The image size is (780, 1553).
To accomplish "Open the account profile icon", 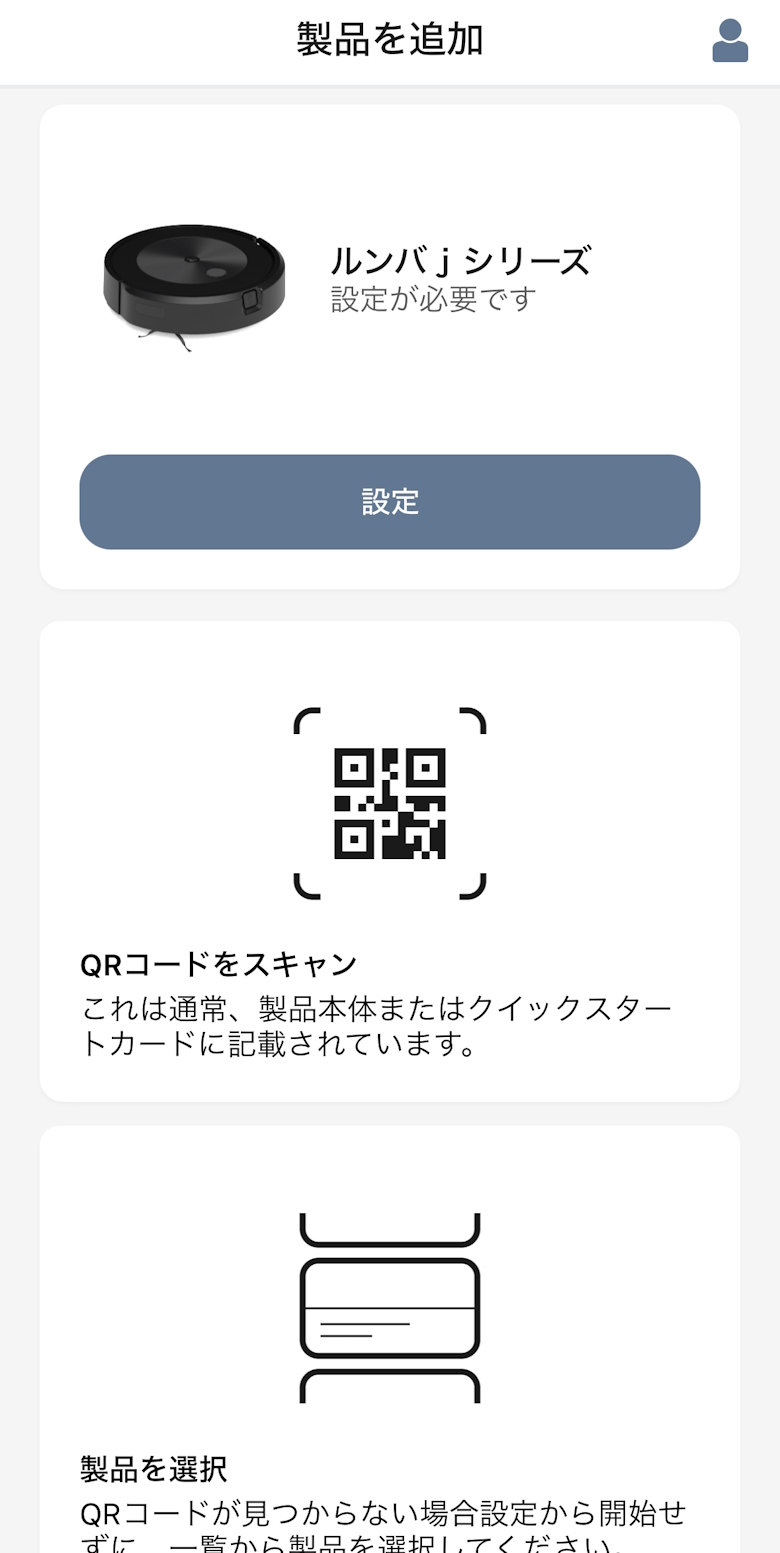I will point(730,41).
